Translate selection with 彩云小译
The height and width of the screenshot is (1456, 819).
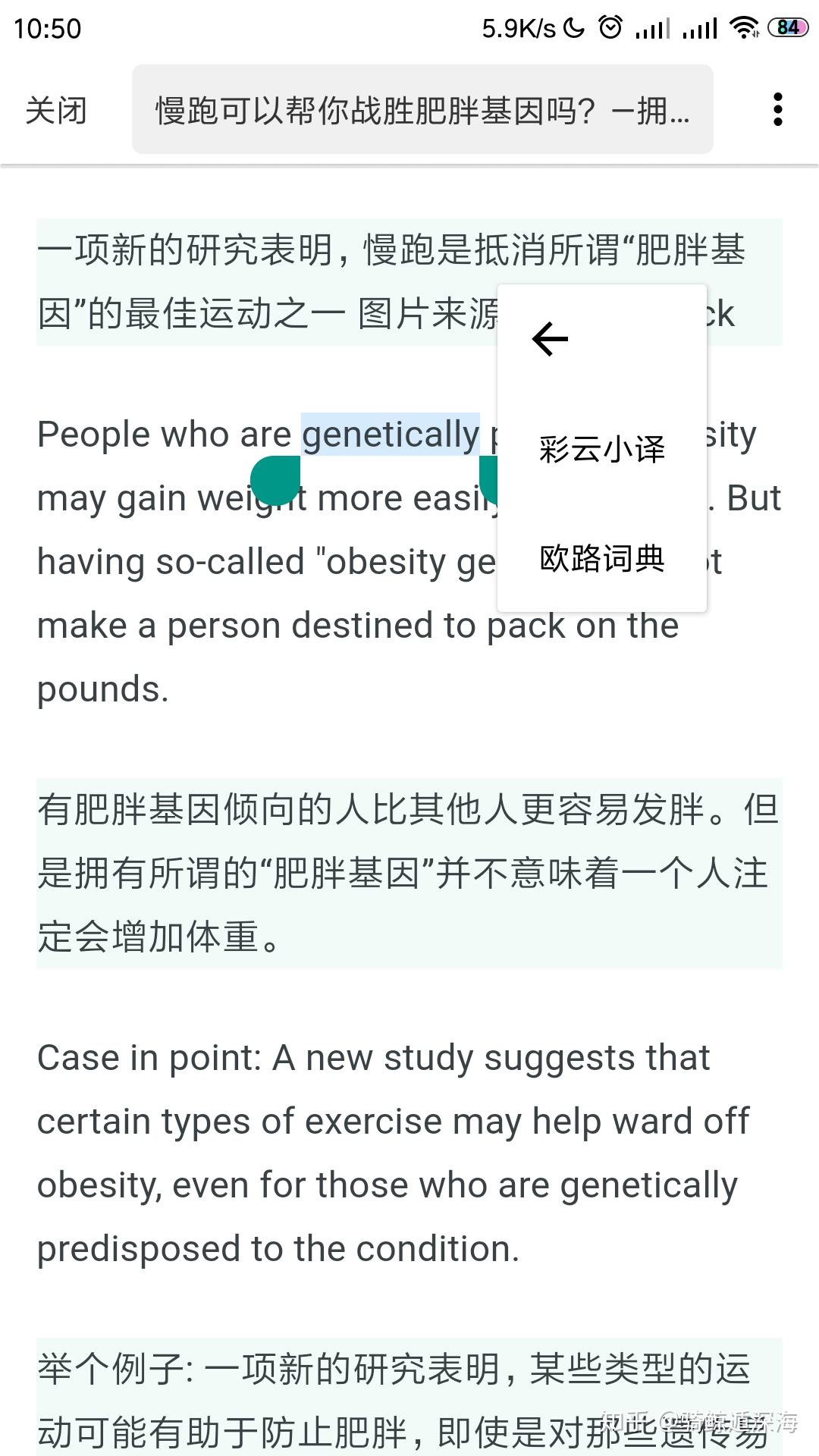602,449
